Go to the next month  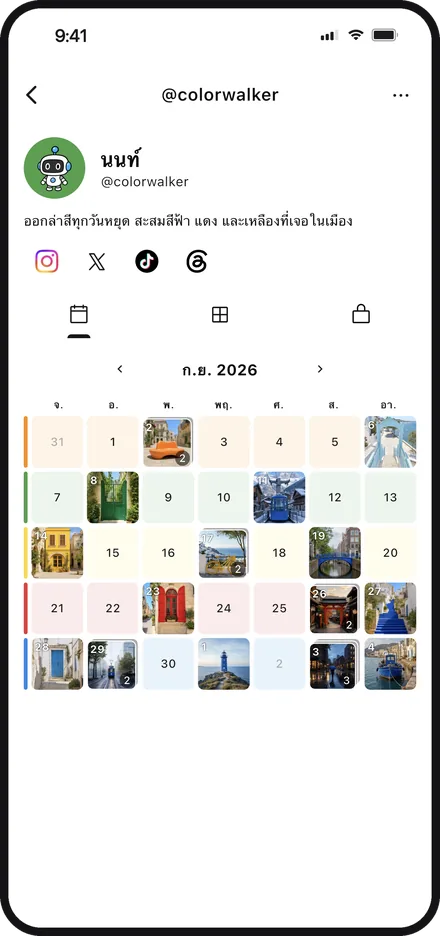[320, 369]
